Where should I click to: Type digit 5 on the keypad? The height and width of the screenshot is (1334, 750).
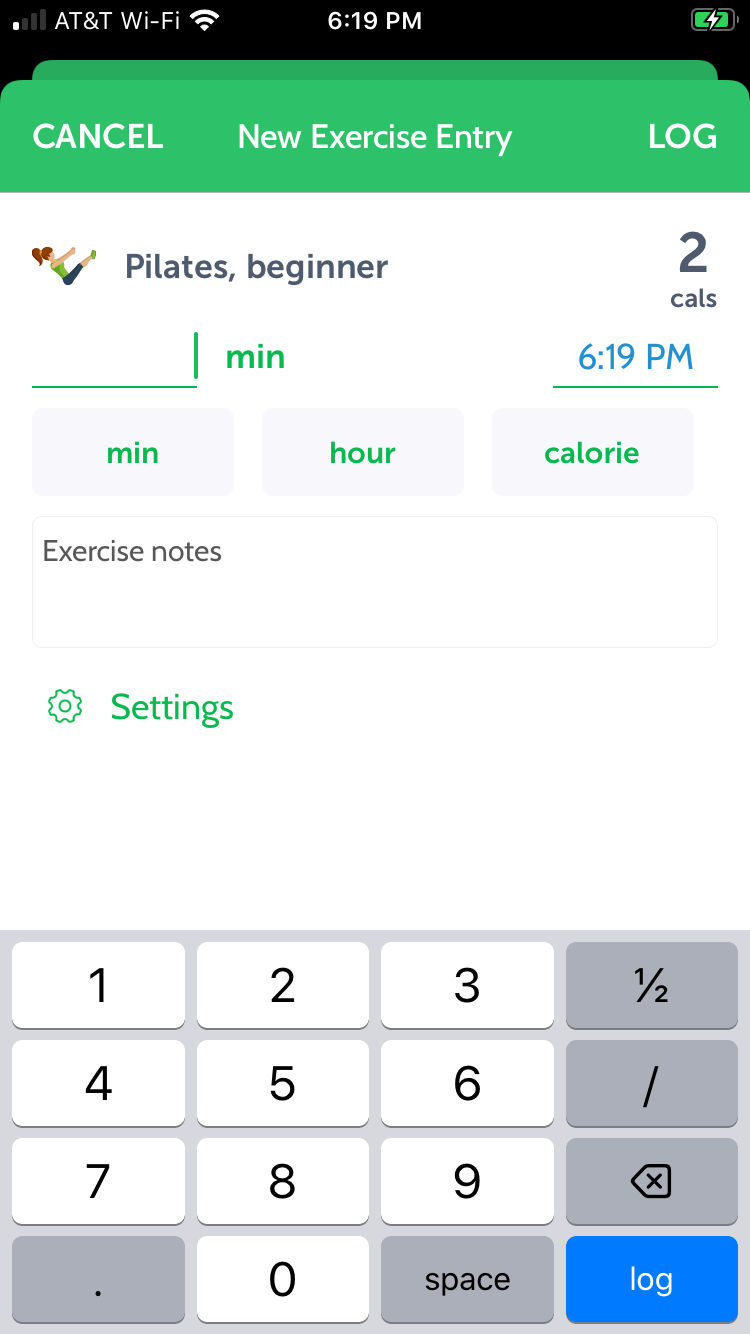pyautogui.click(x=283, y=1084)
